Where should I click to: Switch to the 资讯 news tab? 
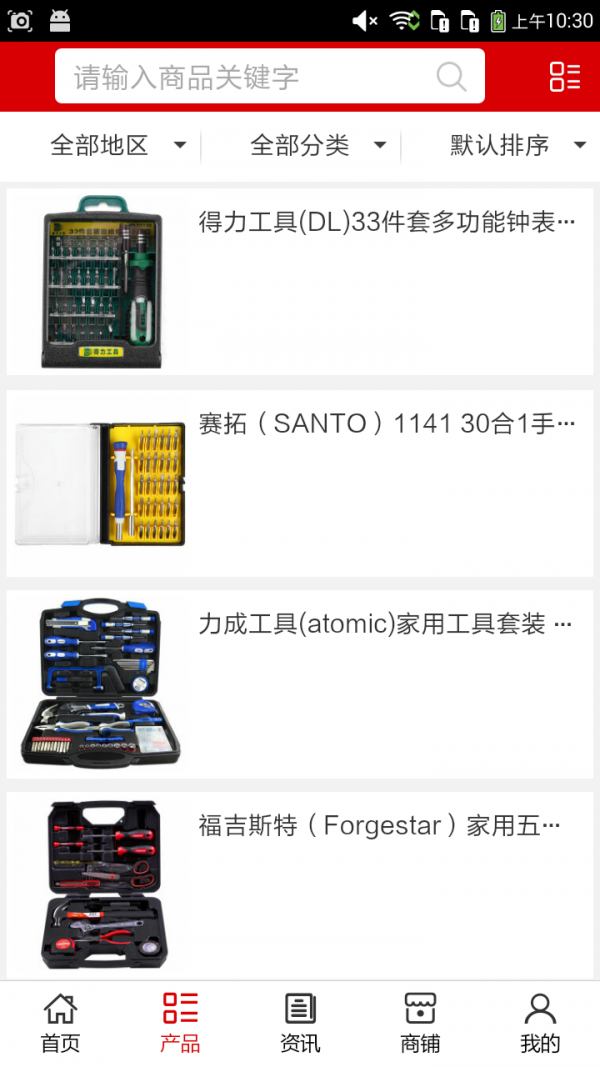(x=300, y=1023)
